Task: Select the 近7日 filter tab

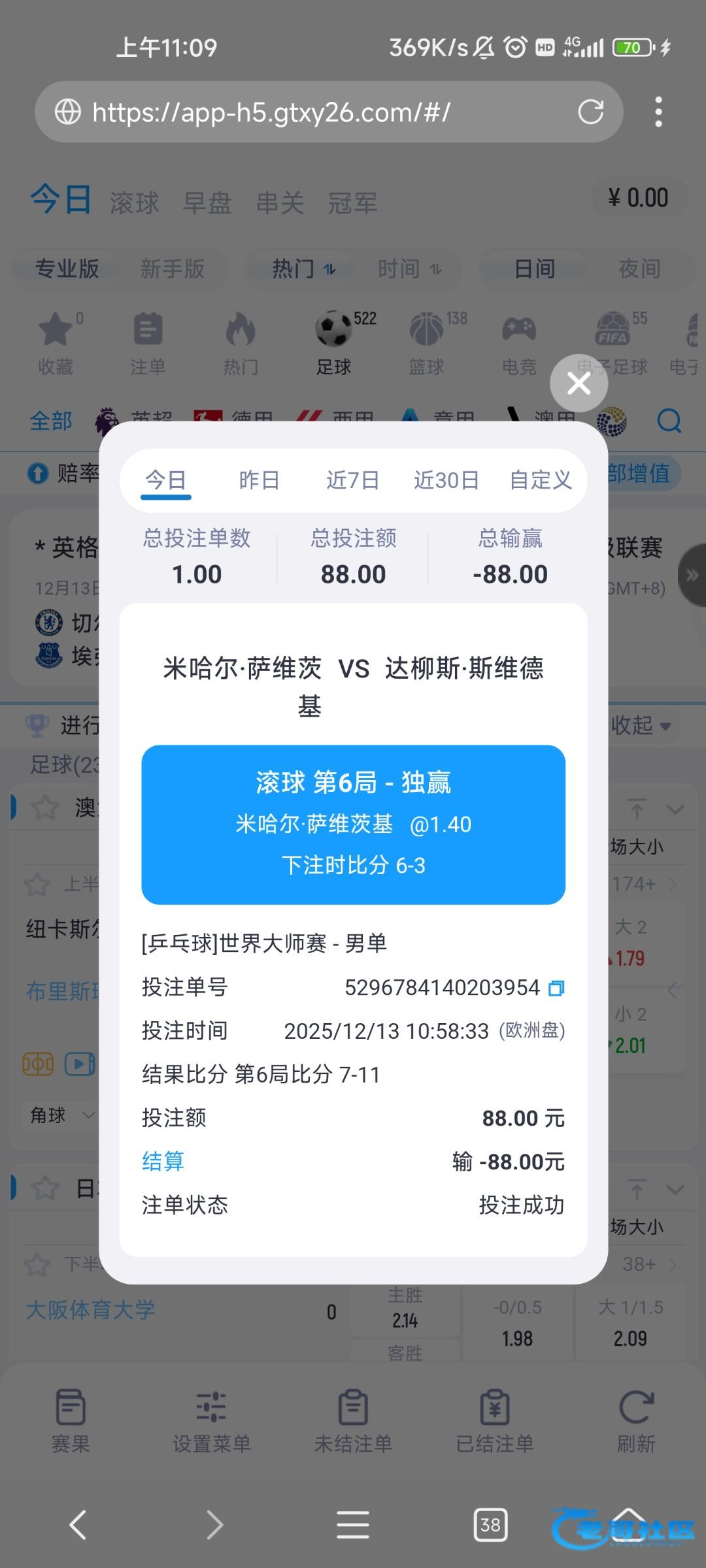Action: [352, 480]
